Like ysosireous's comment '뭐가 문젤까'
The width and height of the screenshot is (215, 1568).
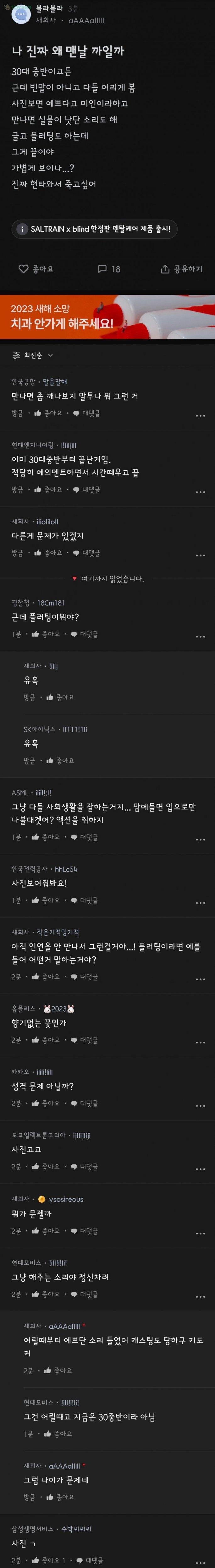[x=46, y=1230]
